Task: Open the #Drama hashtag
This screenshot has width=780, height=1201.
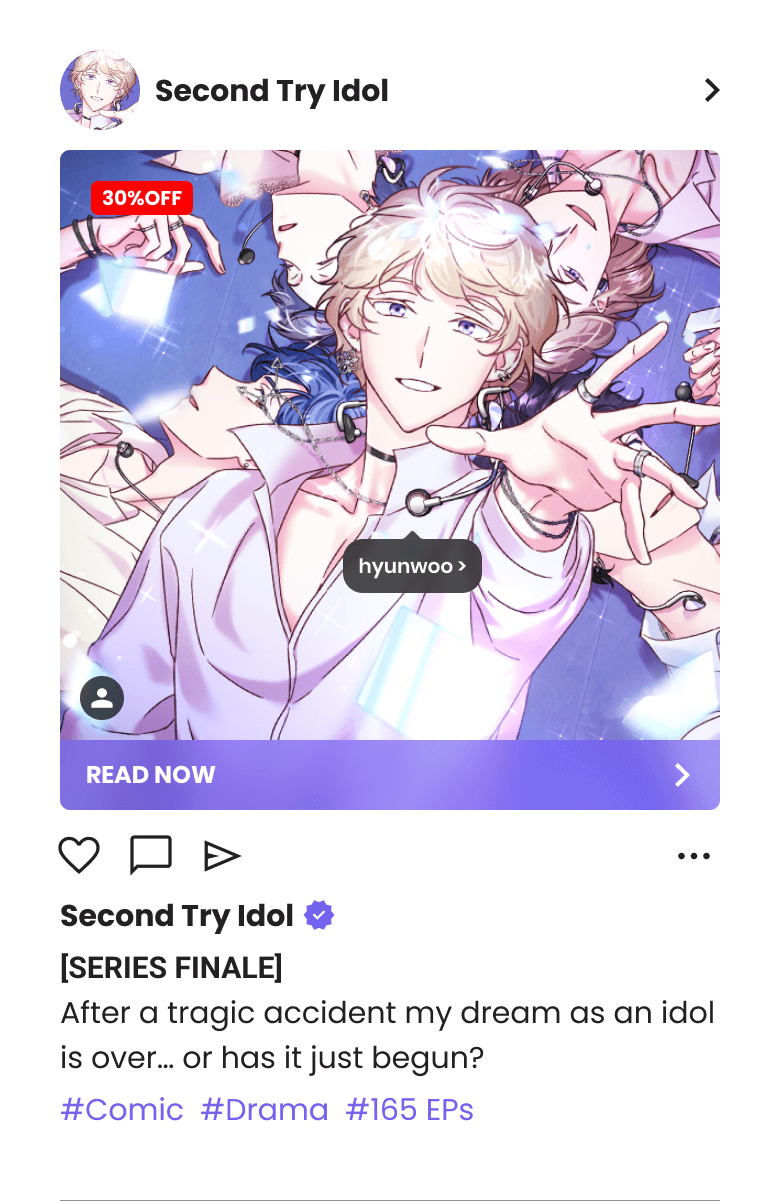Action: tap(264, 1109)
